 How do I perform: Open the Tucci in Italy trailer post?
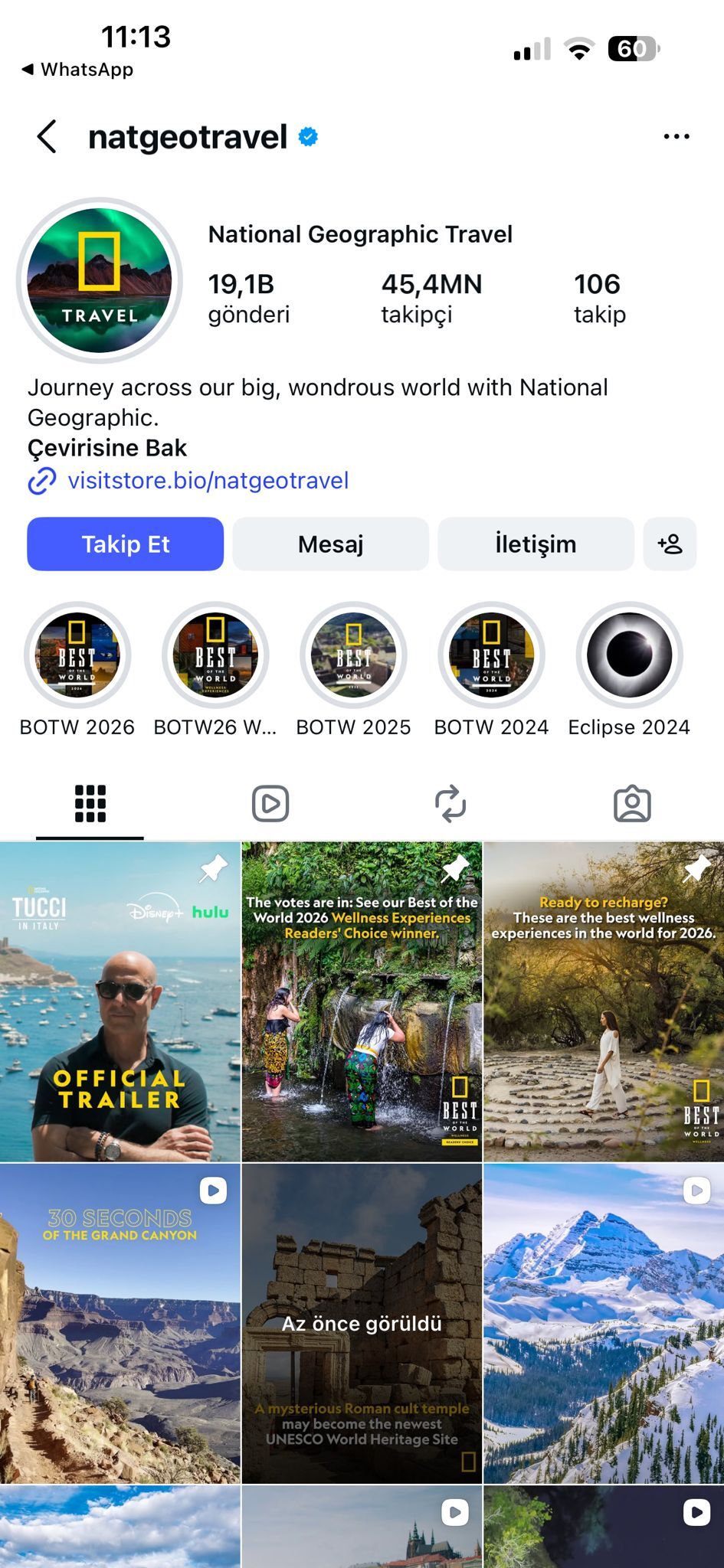pyautogui.click(x=120, y=1001)
